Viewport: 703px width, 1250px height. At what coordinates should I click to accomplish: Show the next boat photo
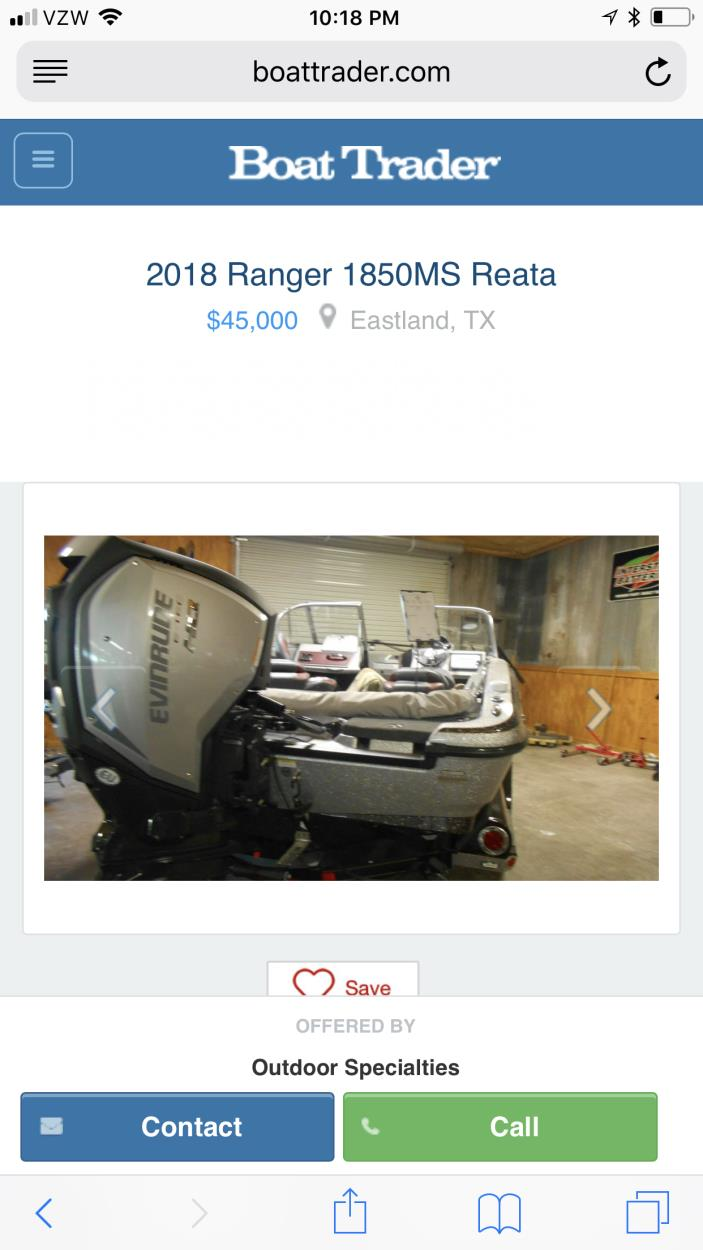[598, 709]
